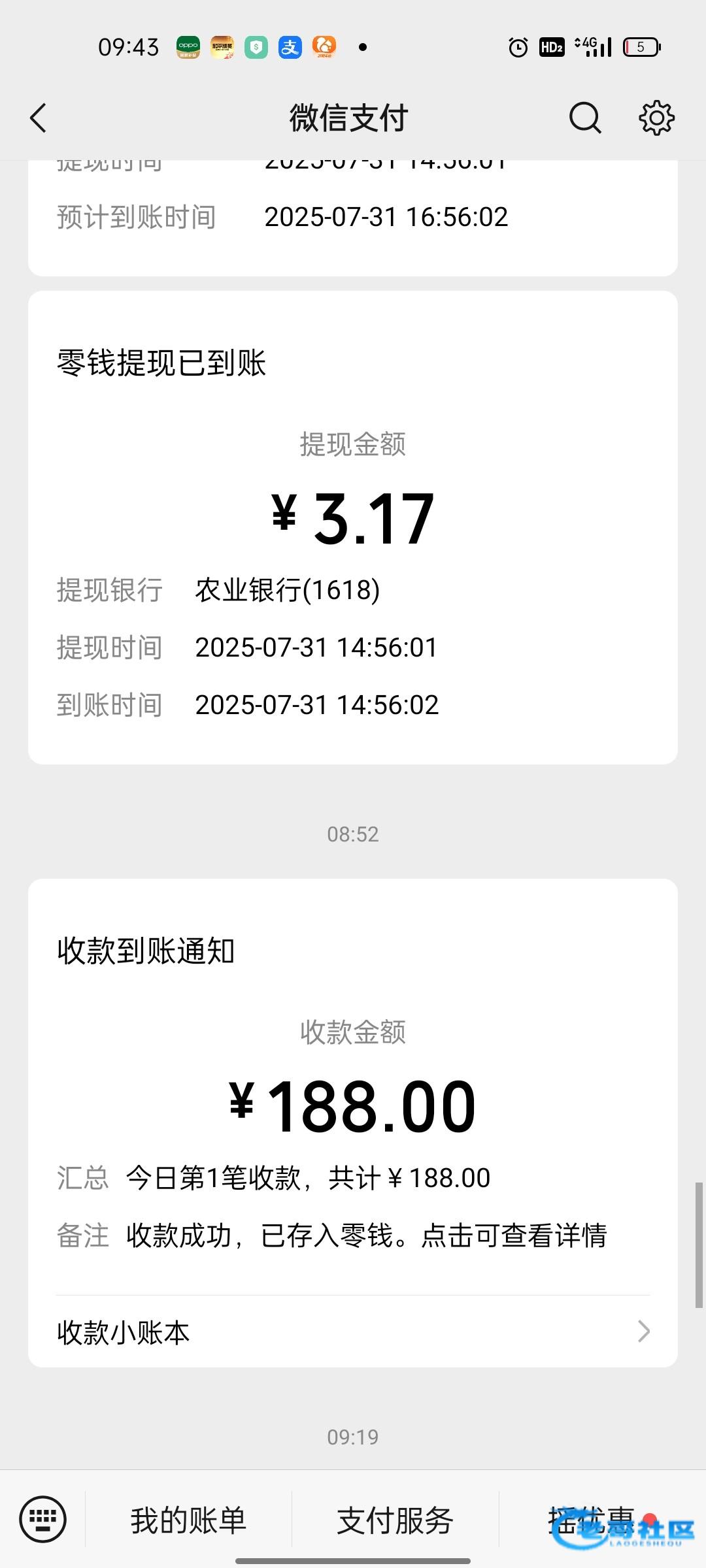Viewport: 706px width, 1568px height.
Task: Switch to keyboard input mode
Action: [x=43, y=1519]
